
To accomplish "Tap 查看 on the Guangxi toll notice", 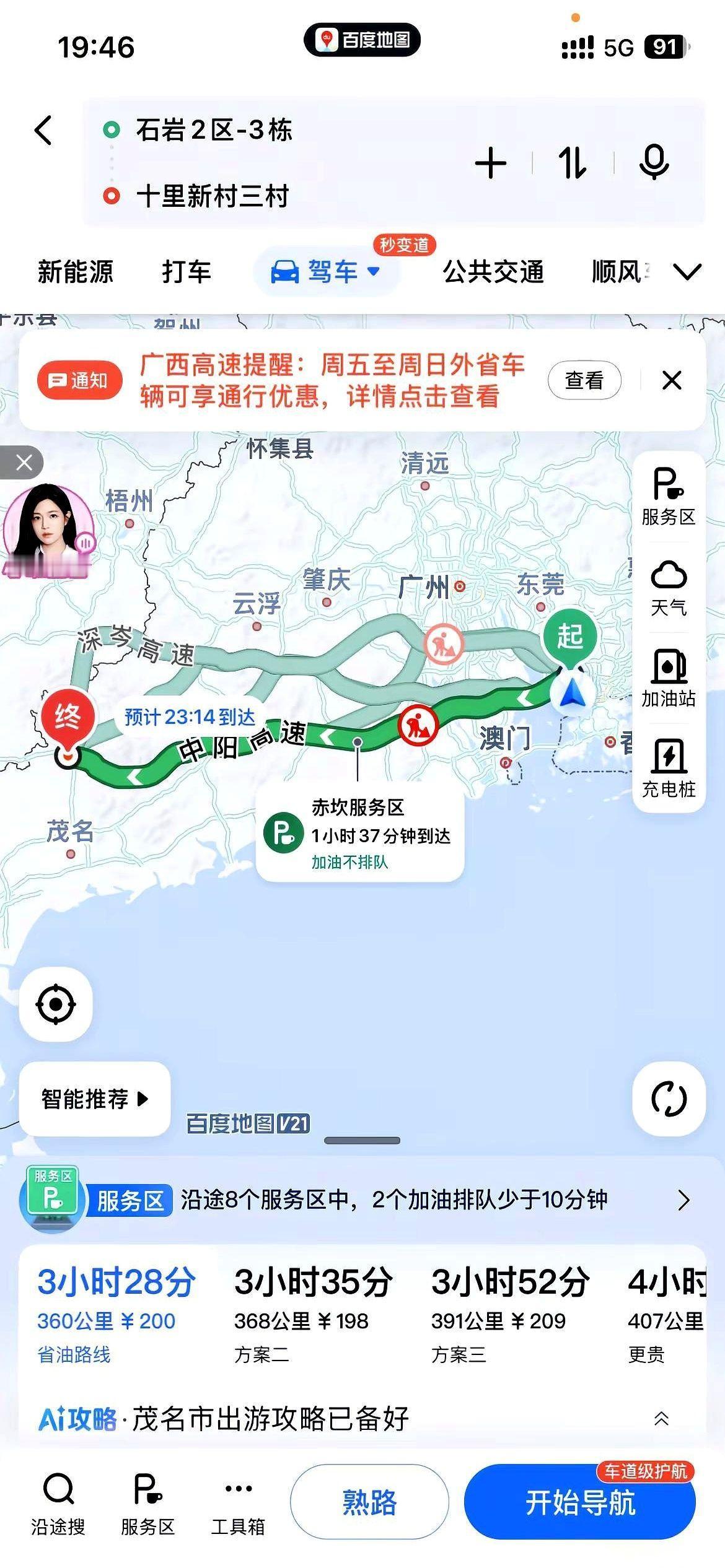I will coord(584,380).
